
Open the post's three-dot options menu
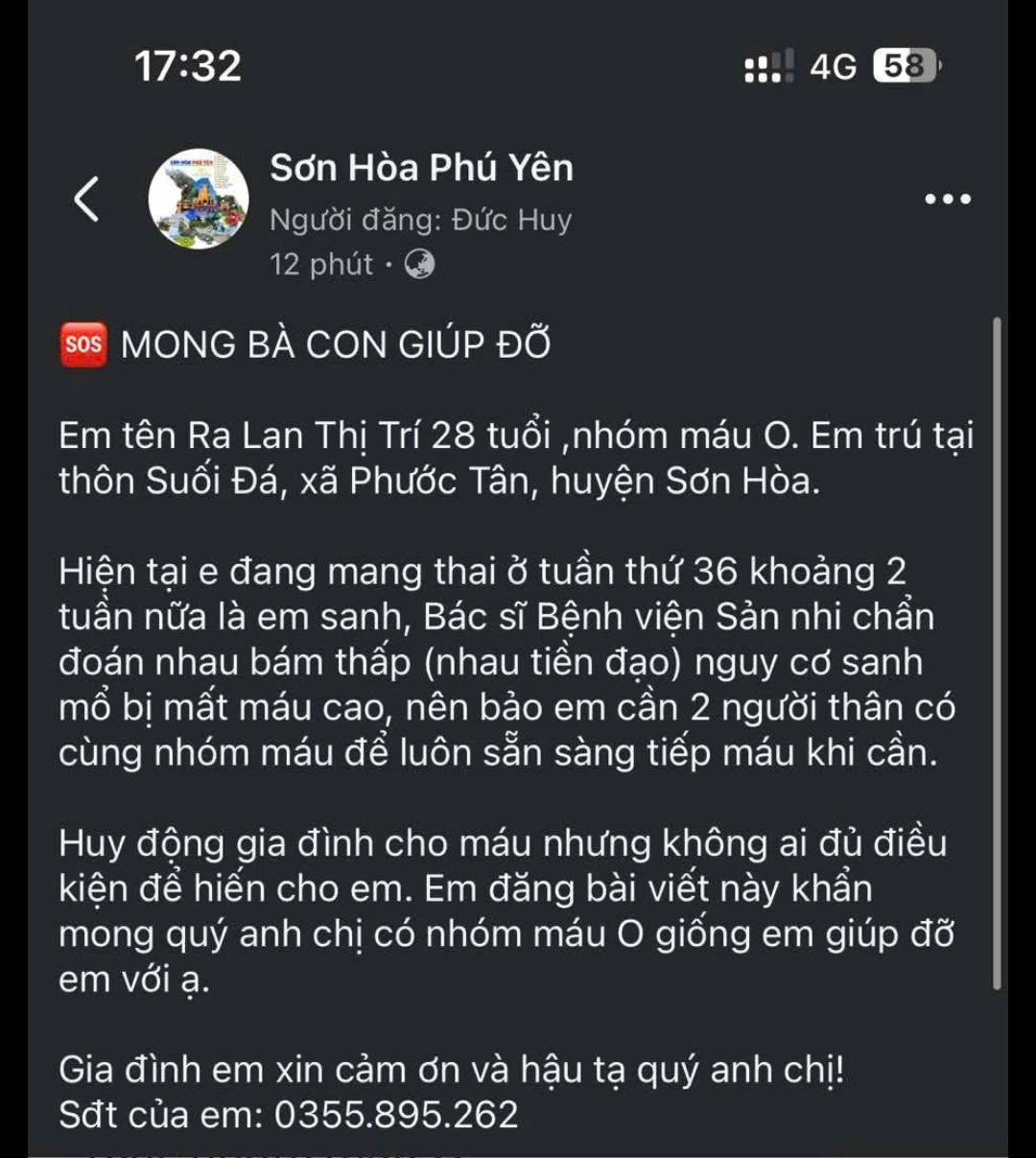click(x=947, y=200)
